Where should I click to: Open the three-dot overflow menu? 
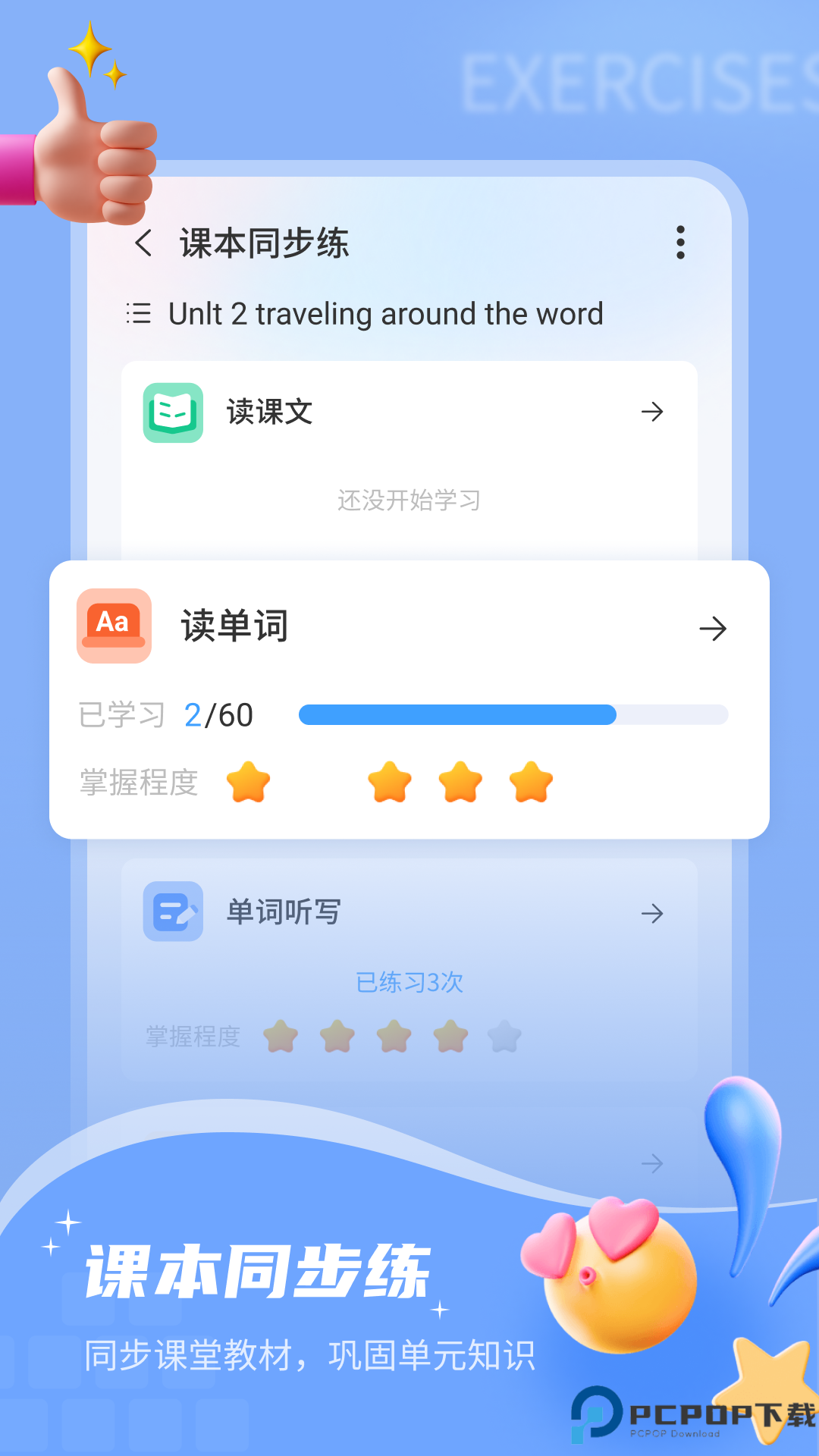pos(680,243)
